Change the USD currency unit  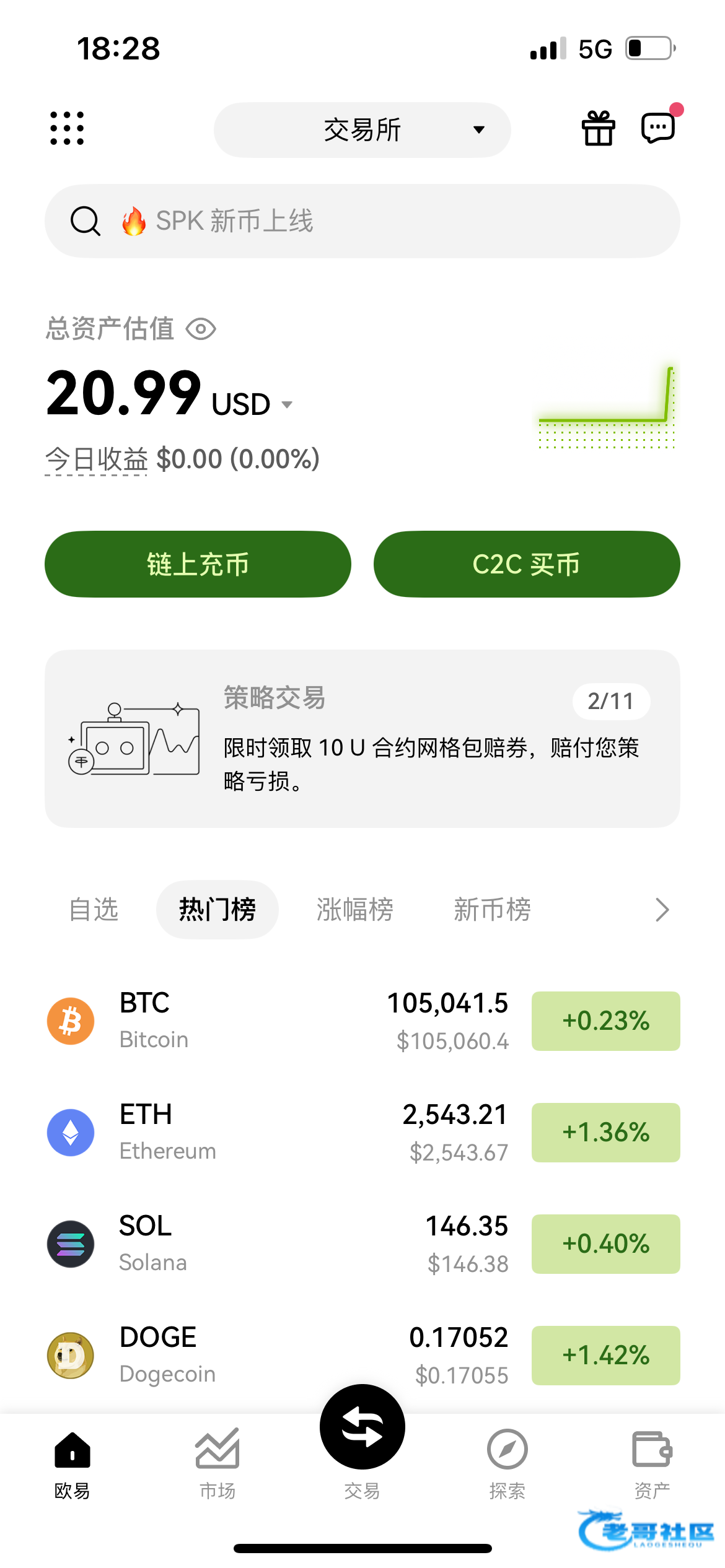tap(252, 404)
